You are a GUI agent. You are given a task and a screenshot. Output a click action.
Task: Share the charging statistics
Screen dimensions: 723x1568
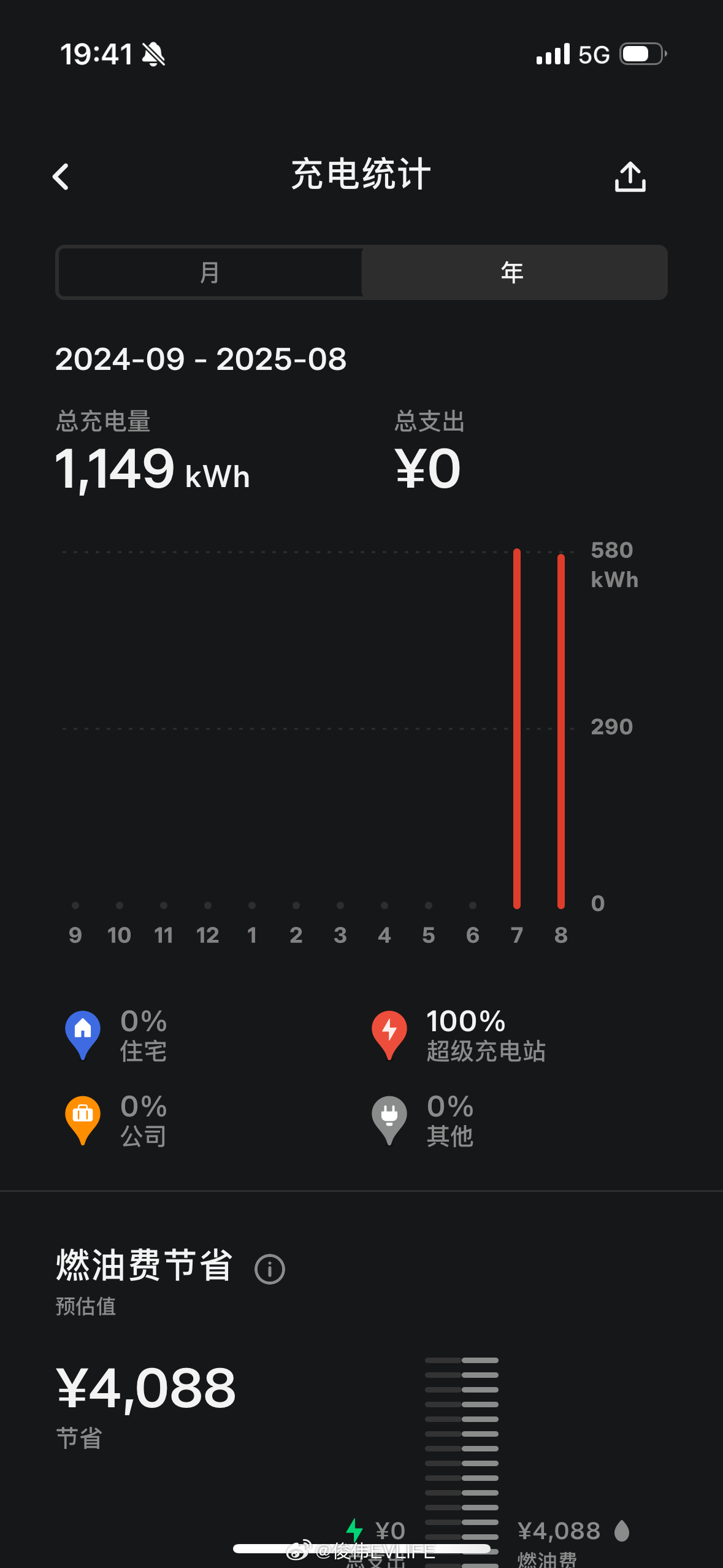[x=630, y=177]
